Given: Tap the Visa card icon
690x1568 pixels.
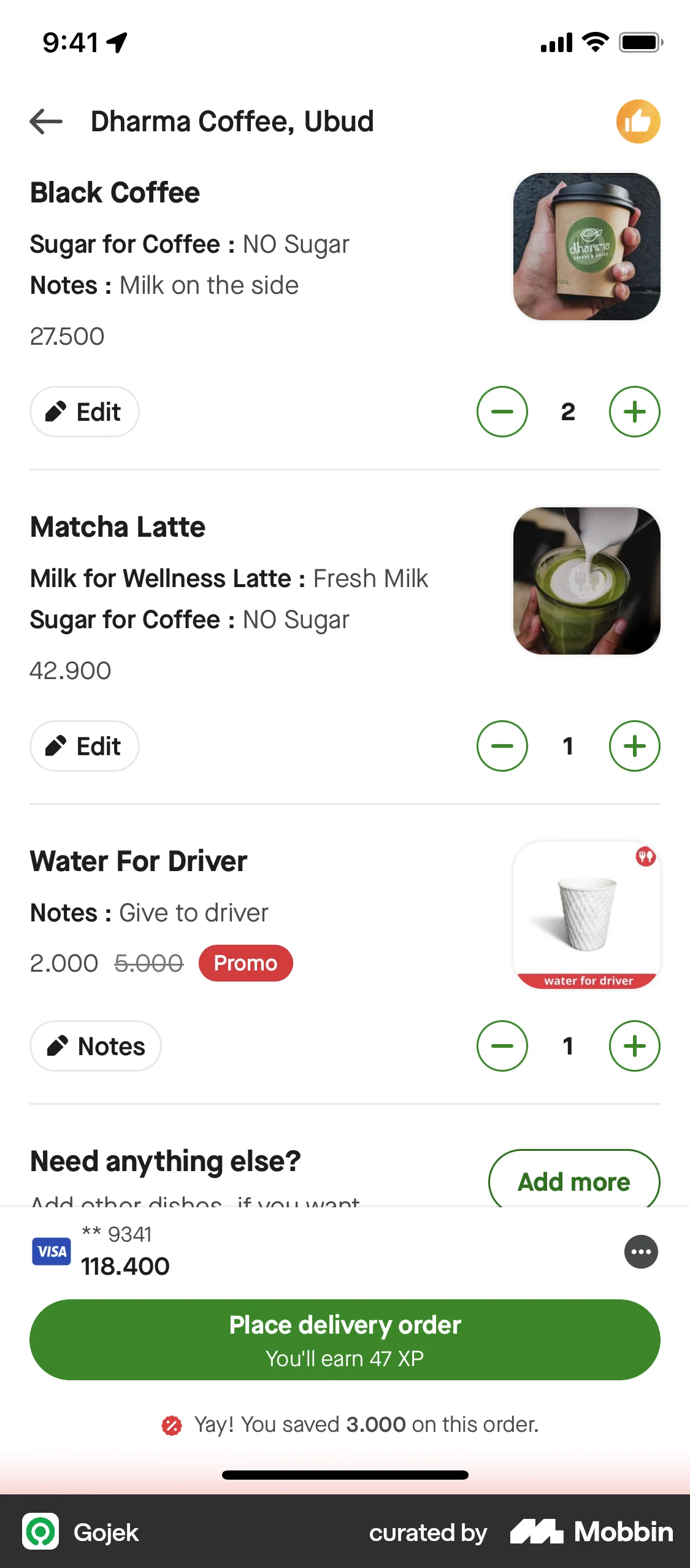Looking at the screenshot, I should pyautogui.click(x=52, y=1251).
